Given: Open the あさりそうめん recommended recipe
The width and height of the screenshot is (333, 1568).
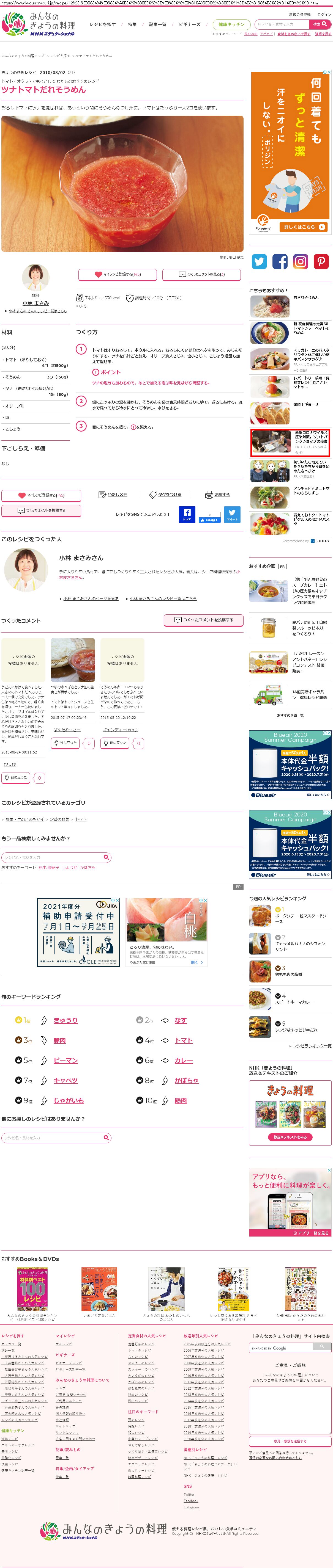Looking at the screenshot, I should tap(305, 298).
